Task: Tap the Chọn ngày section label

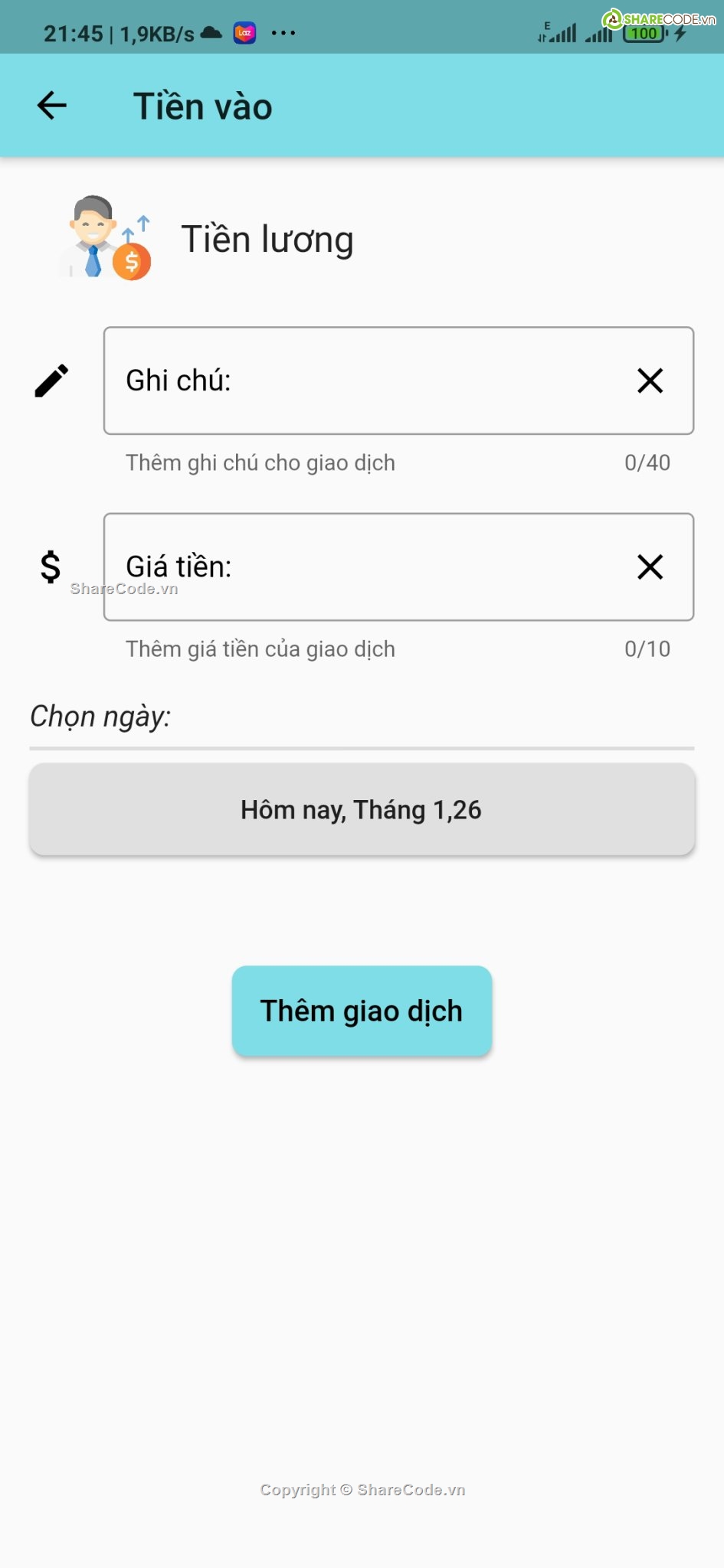Action: (x=100, y=716)
